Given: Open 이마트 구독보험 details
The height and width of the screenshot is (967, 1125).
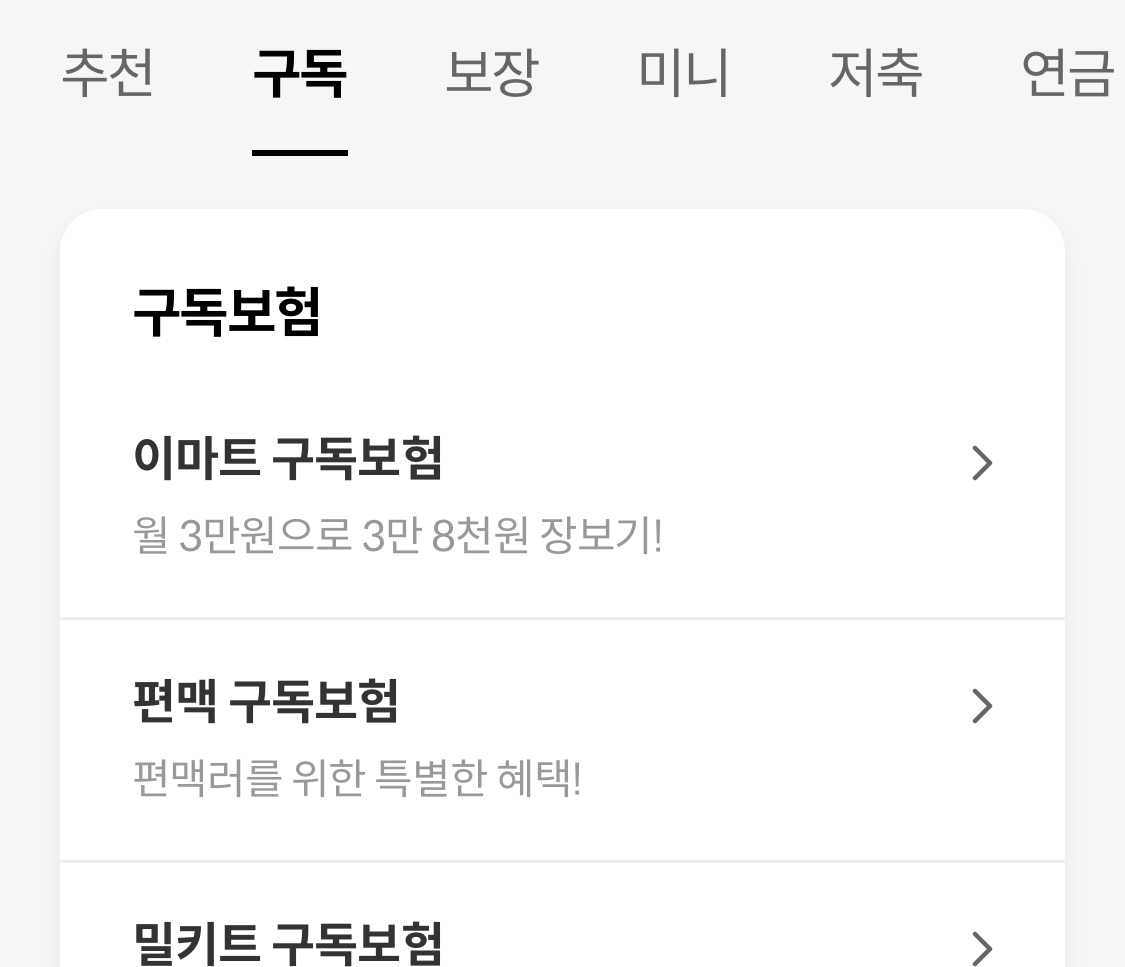Looking at the screenshot, I should coord(562,495).
